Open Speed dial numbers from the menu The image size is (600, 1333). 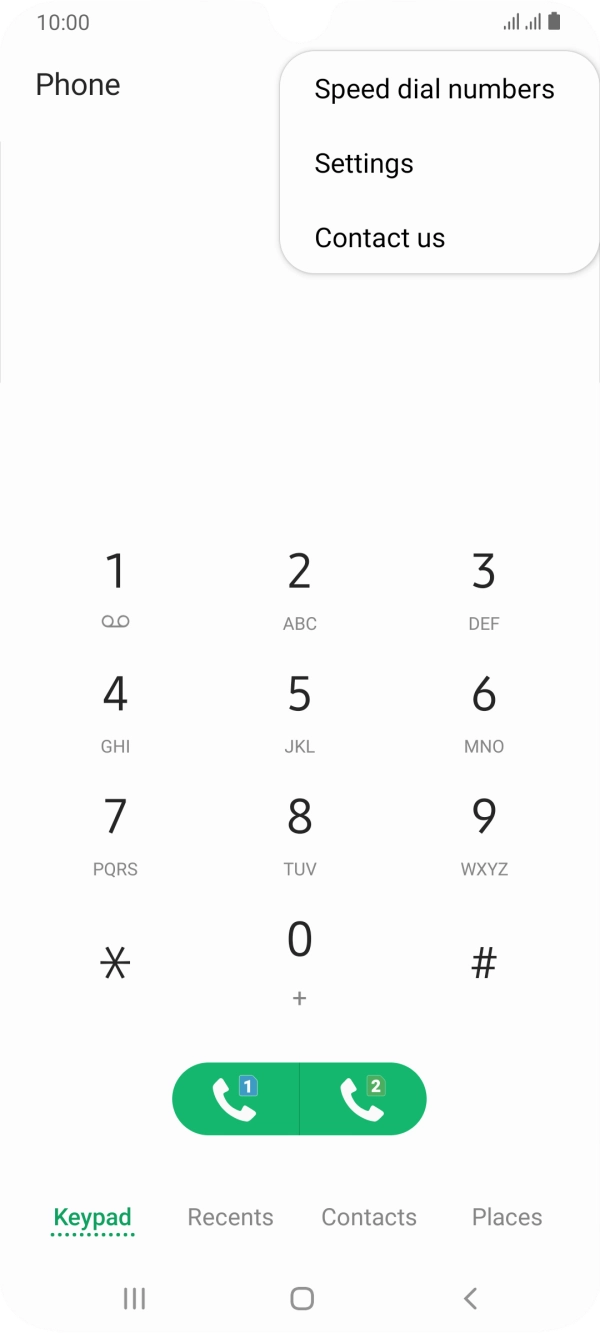tap(434, 89)
